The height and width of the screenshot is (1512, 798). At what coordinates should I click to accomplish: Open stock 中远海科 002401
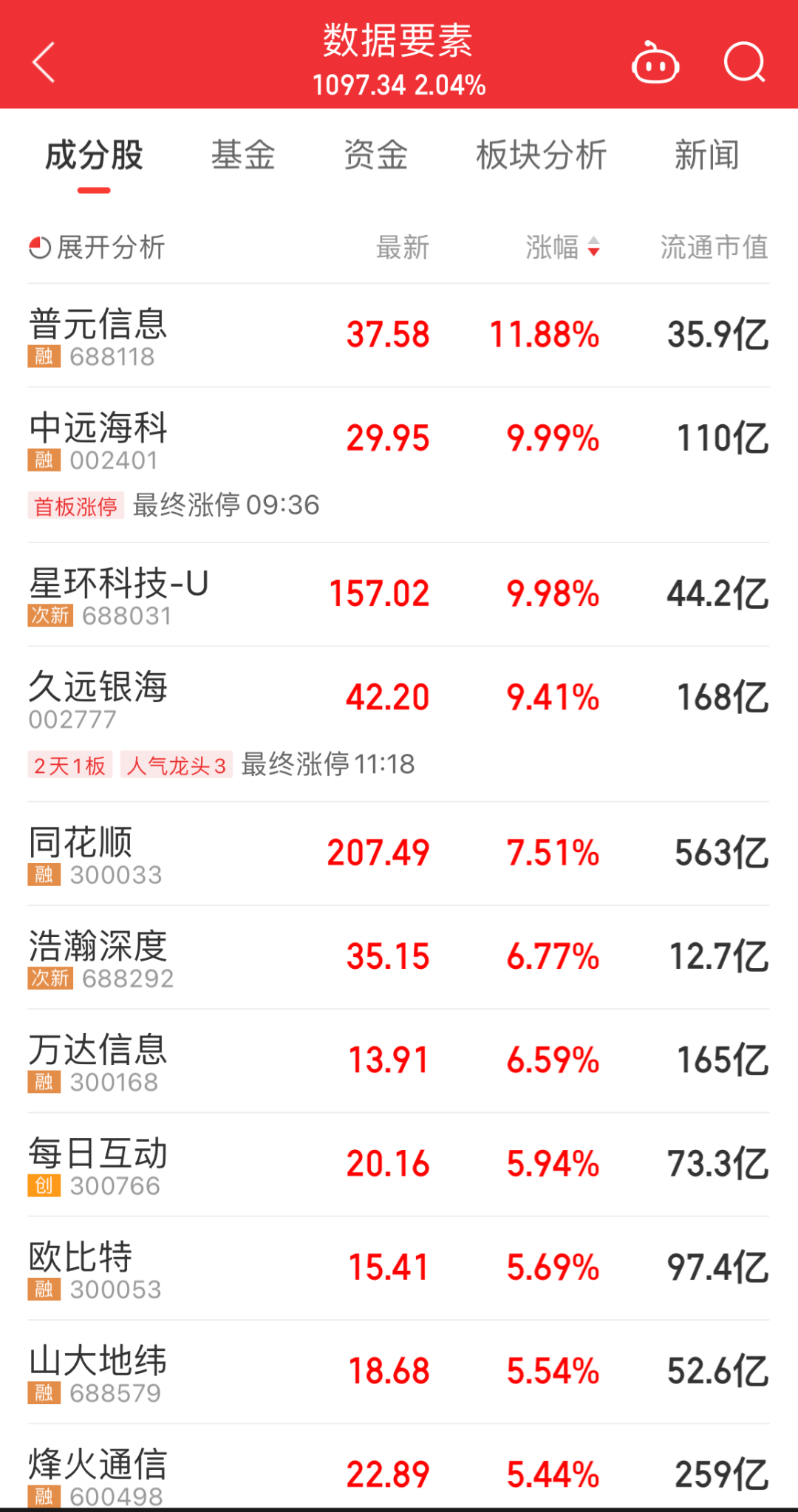pos(399,466)
